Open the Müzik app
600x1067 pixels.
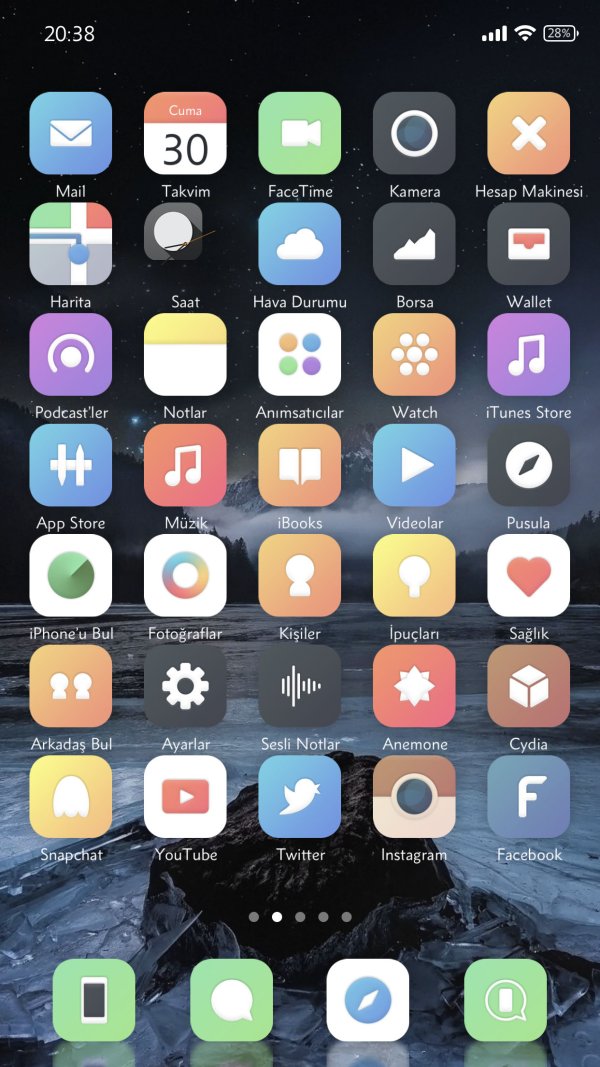tap(185, 465)
